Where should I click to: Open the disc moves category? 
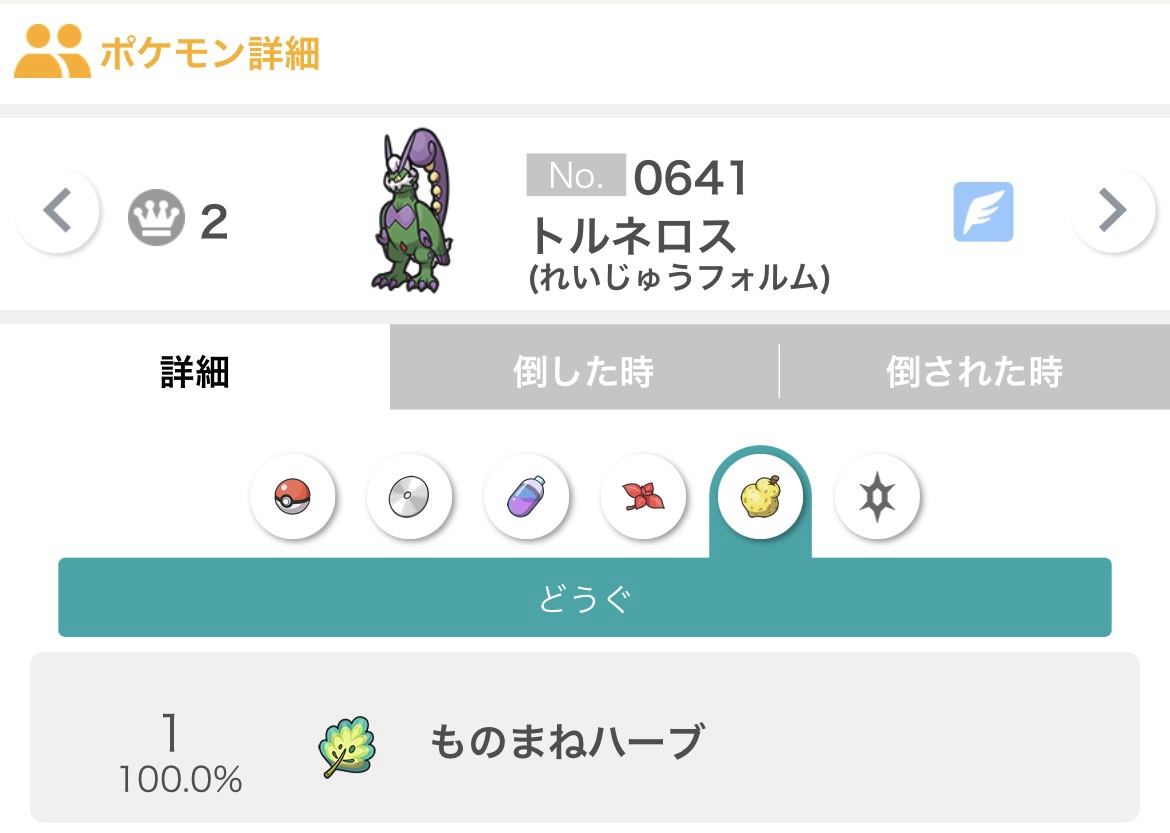[409, 496]
